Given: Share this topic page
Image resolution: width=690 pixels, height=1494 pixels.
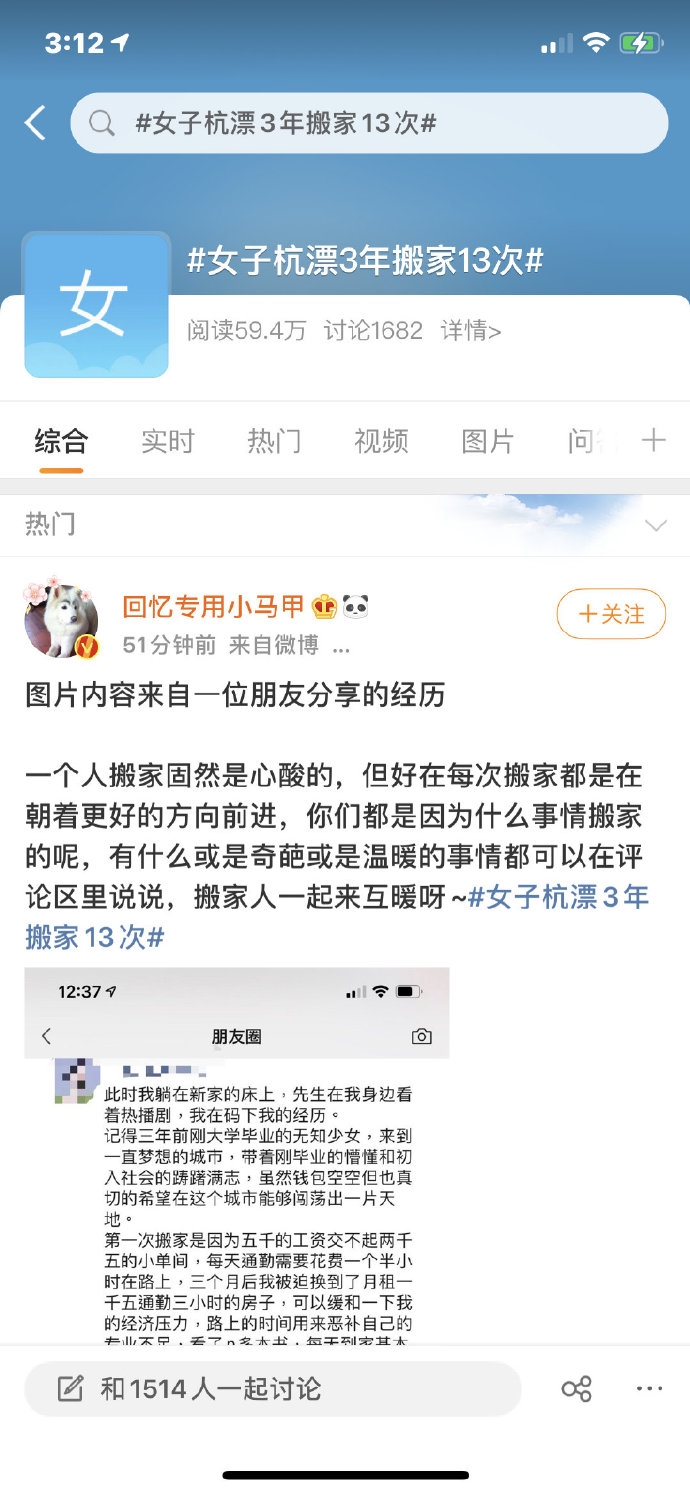Looking at the screenshot, I should coord(576,1389).
